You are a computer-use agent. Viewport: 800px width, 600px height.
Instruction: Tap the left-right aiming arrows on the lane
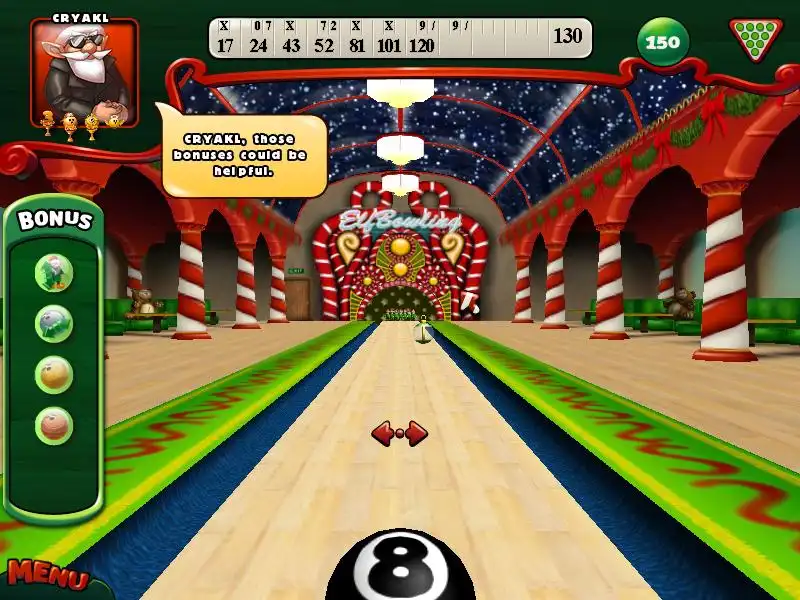(399, 433)
